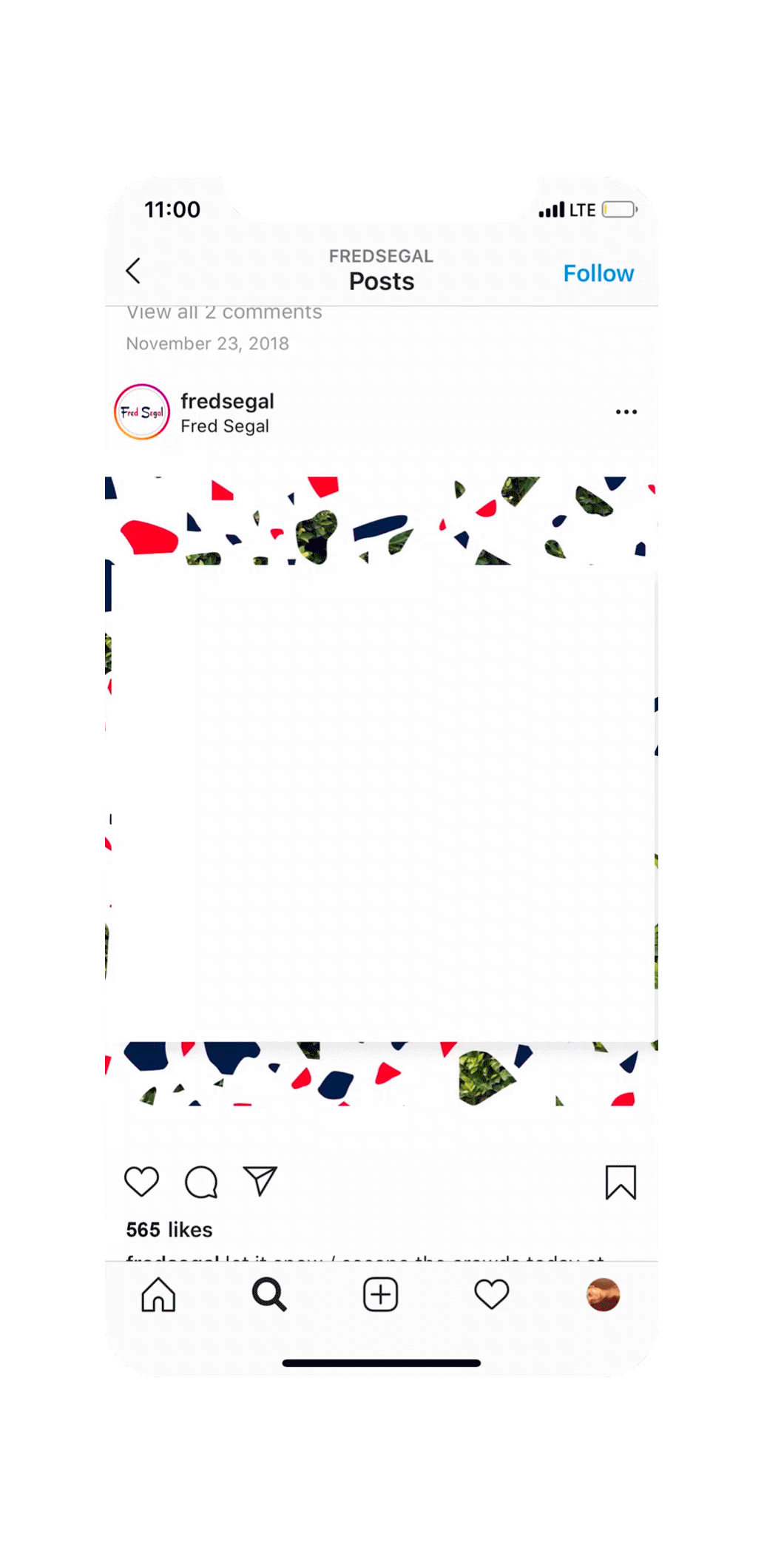The height and width of the screenshot is (1554, 784).
Task: Switch to the Search tab
Action: 269,1295
